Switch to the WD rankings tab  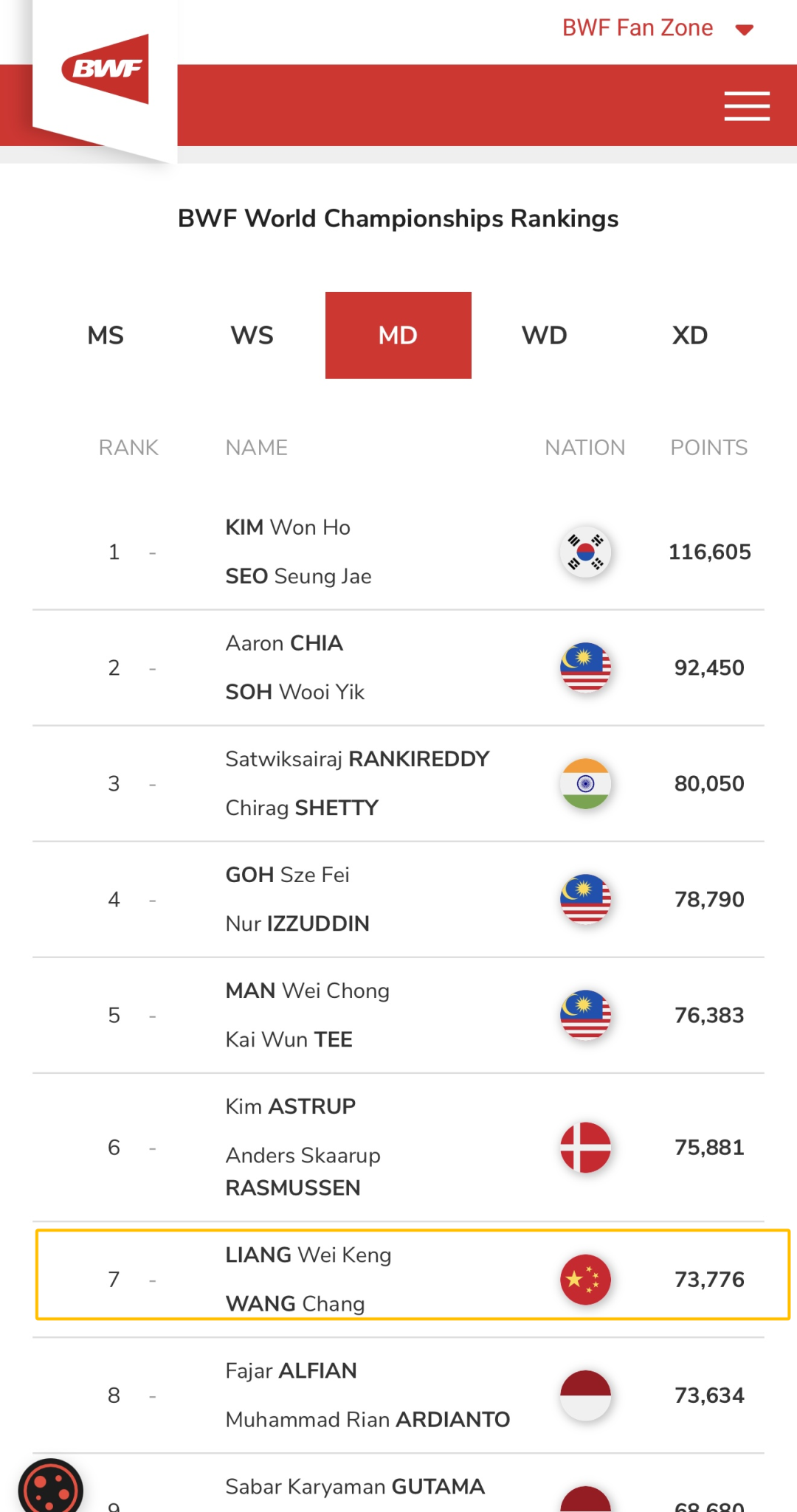(544, 336)
